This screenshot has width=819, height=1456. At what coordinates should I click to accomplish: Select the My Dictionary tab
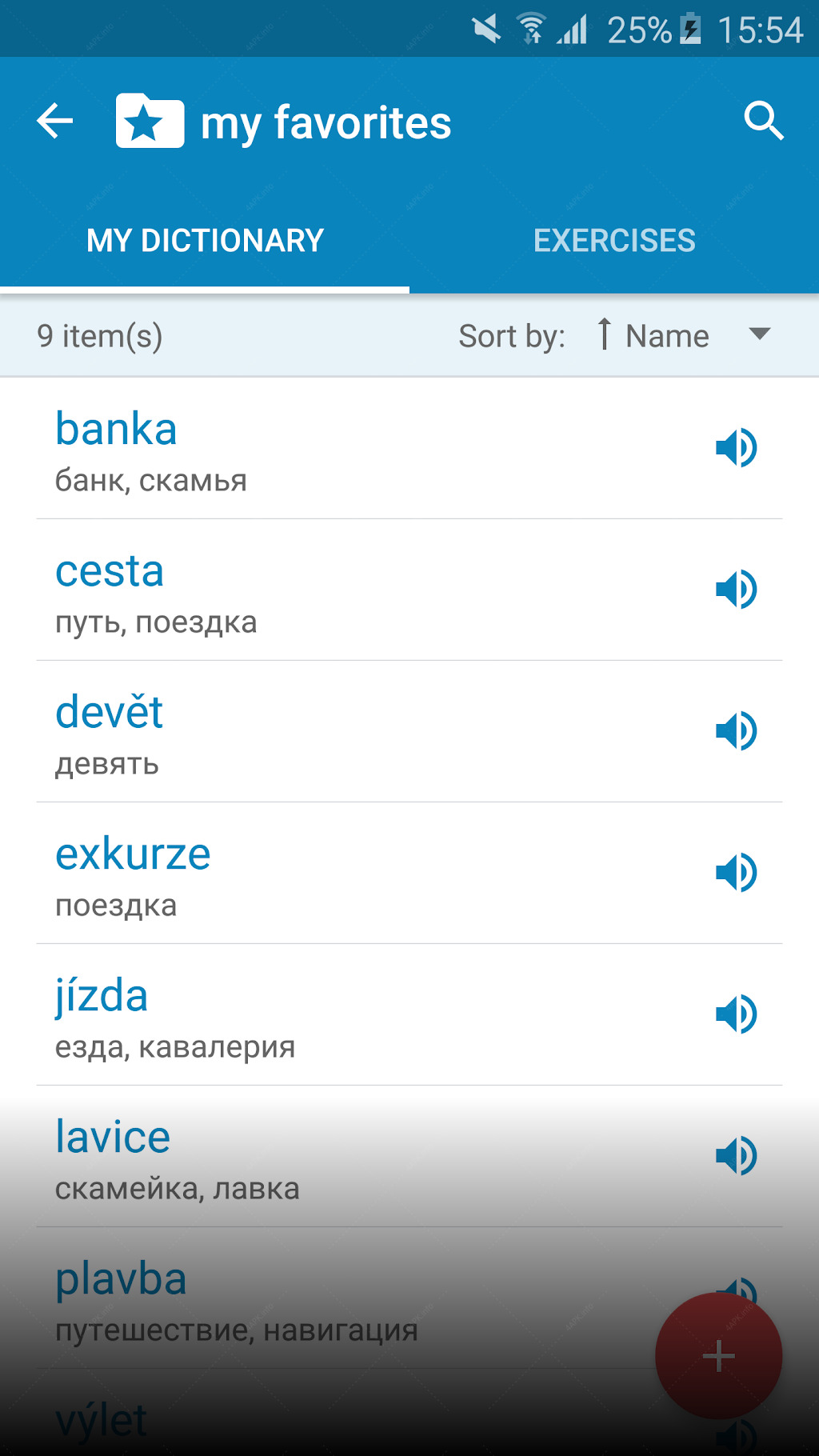point(205,241)
